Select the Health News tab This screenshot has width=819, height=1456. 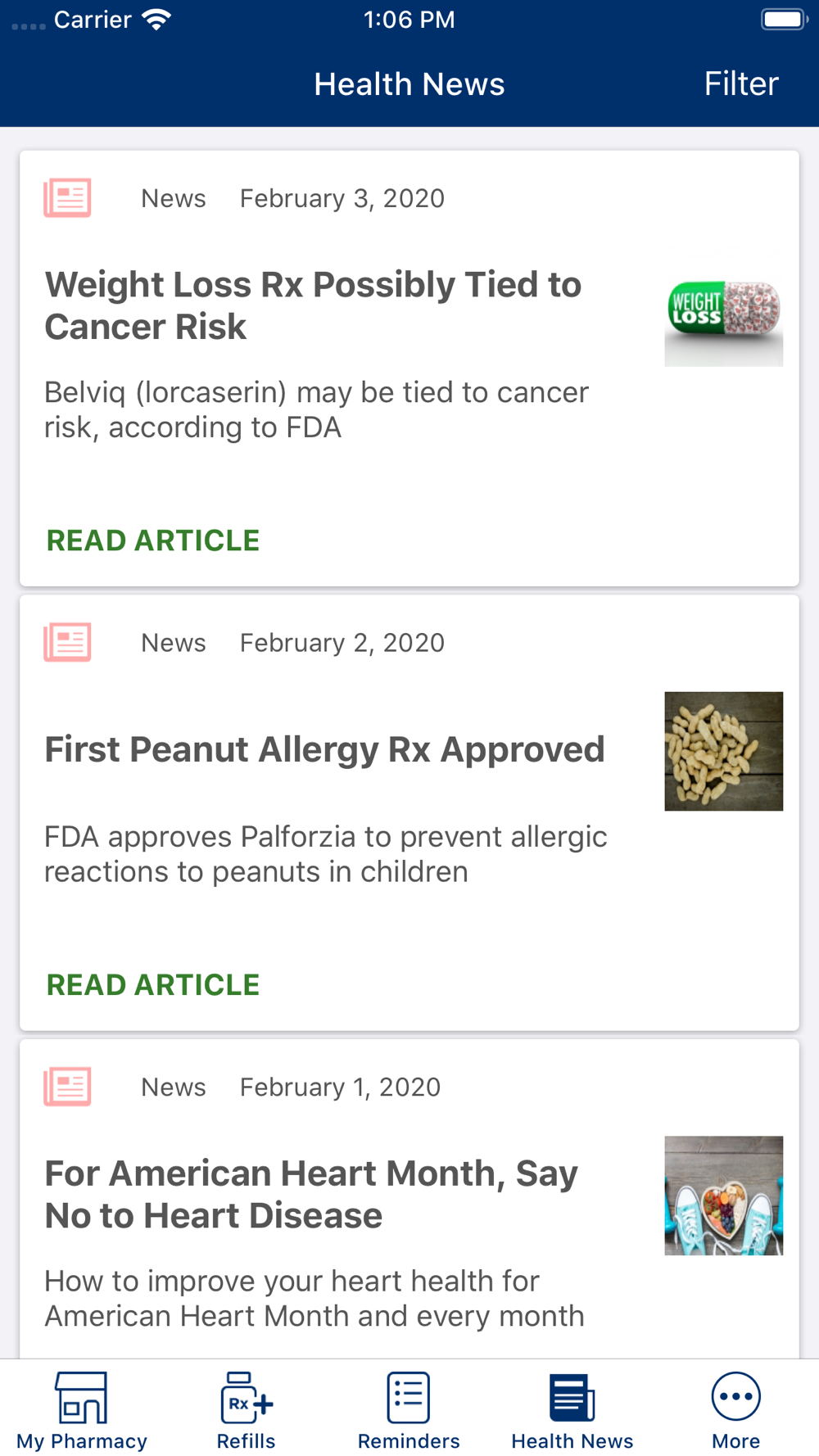click(x=572, y=1410)
